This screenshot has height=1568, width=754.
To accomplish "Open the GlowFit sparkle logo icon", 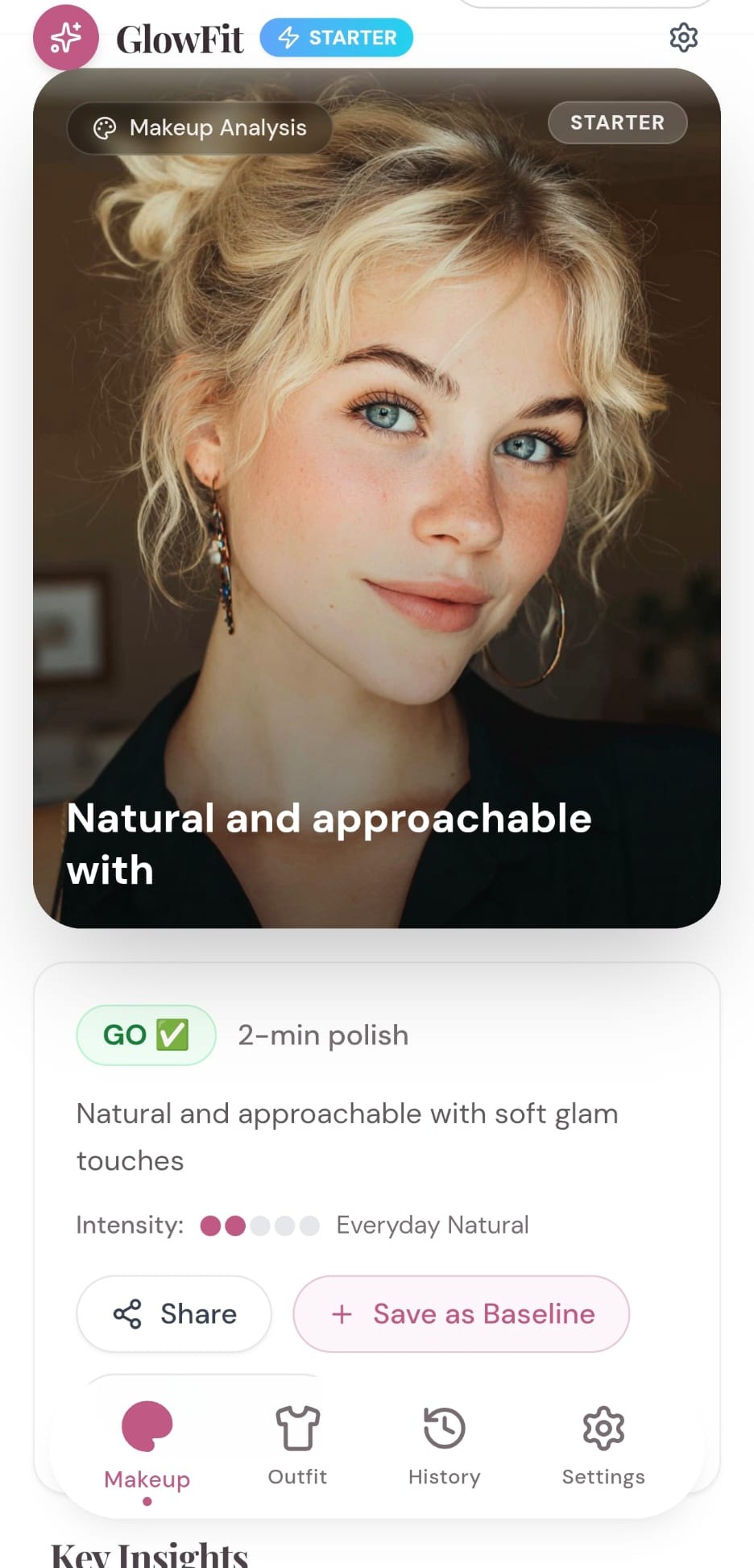I will [66, 36].
